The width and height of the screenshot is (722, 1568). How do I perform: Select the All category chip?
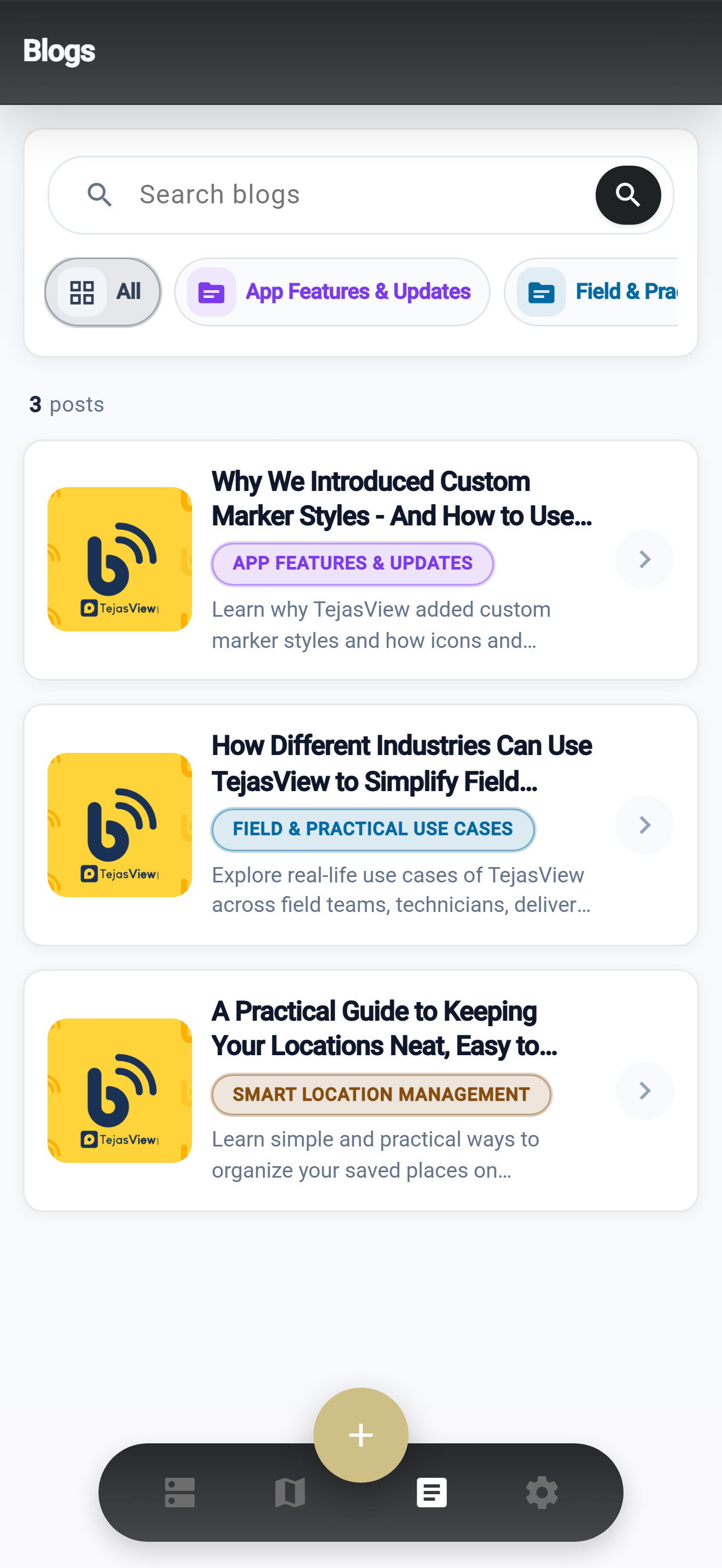click(103, 292)
